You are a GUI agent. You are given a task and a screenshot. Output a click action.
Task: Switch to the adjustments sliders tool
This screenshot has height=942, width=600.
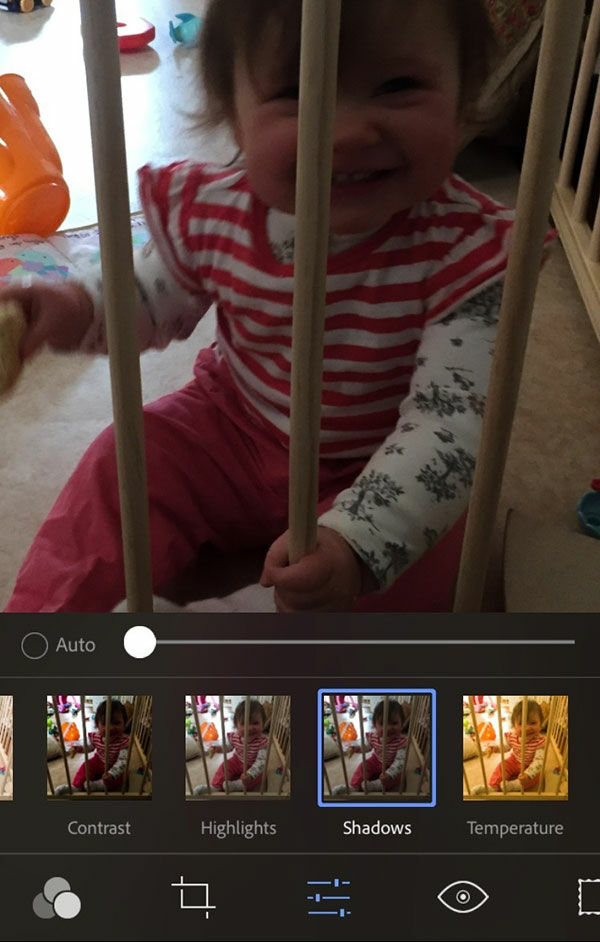(328, 897)
